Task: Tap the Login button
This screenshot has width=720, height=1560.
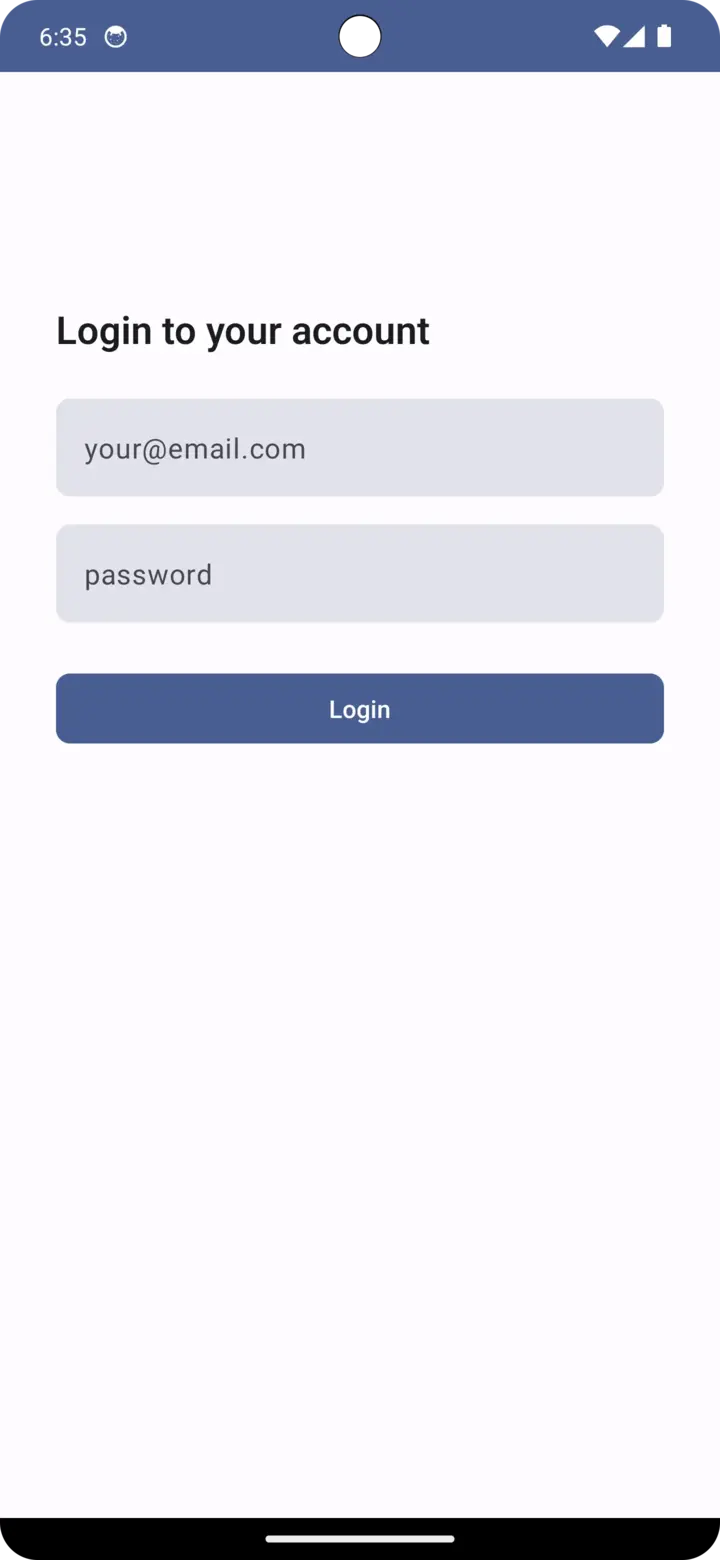Action: click(360, 709)
